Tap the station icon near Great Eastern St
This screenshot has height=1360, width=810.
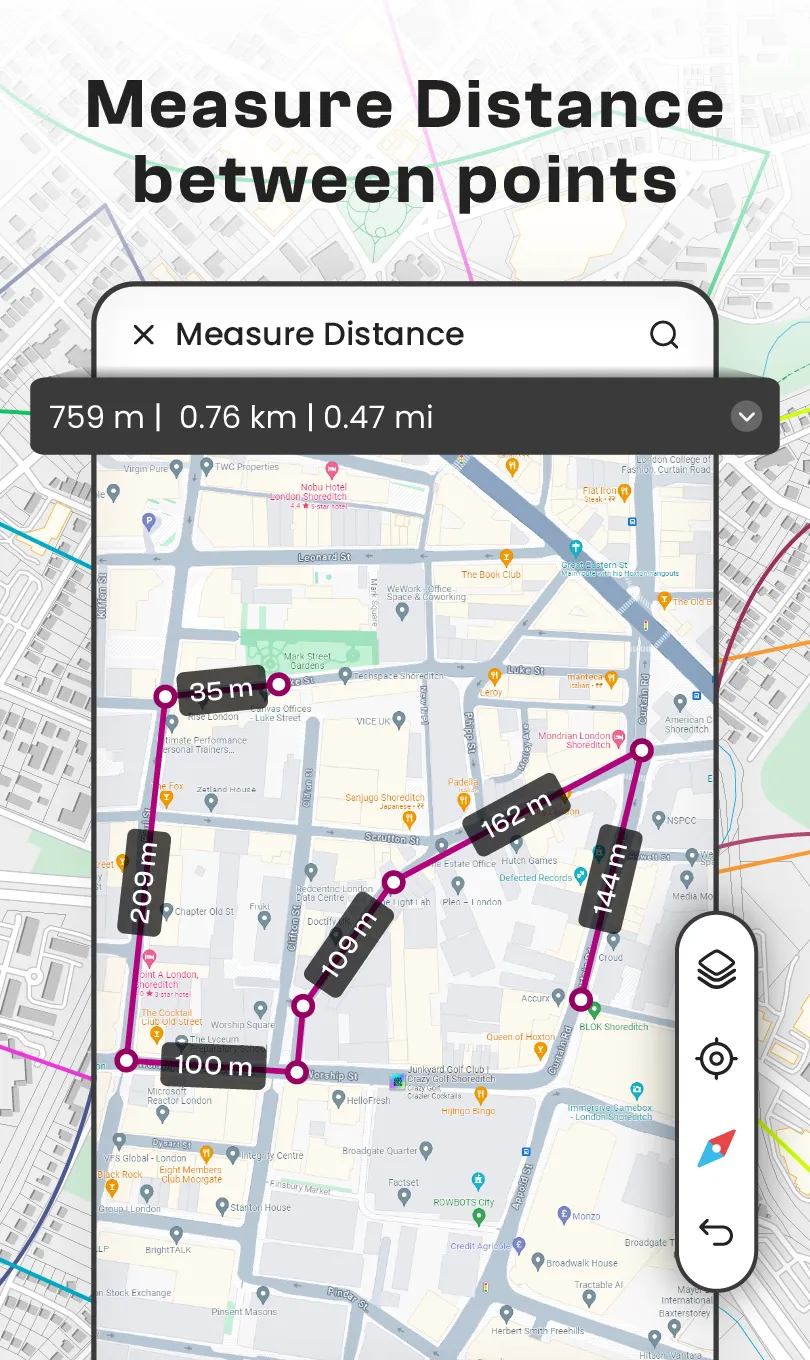[575, 548]
